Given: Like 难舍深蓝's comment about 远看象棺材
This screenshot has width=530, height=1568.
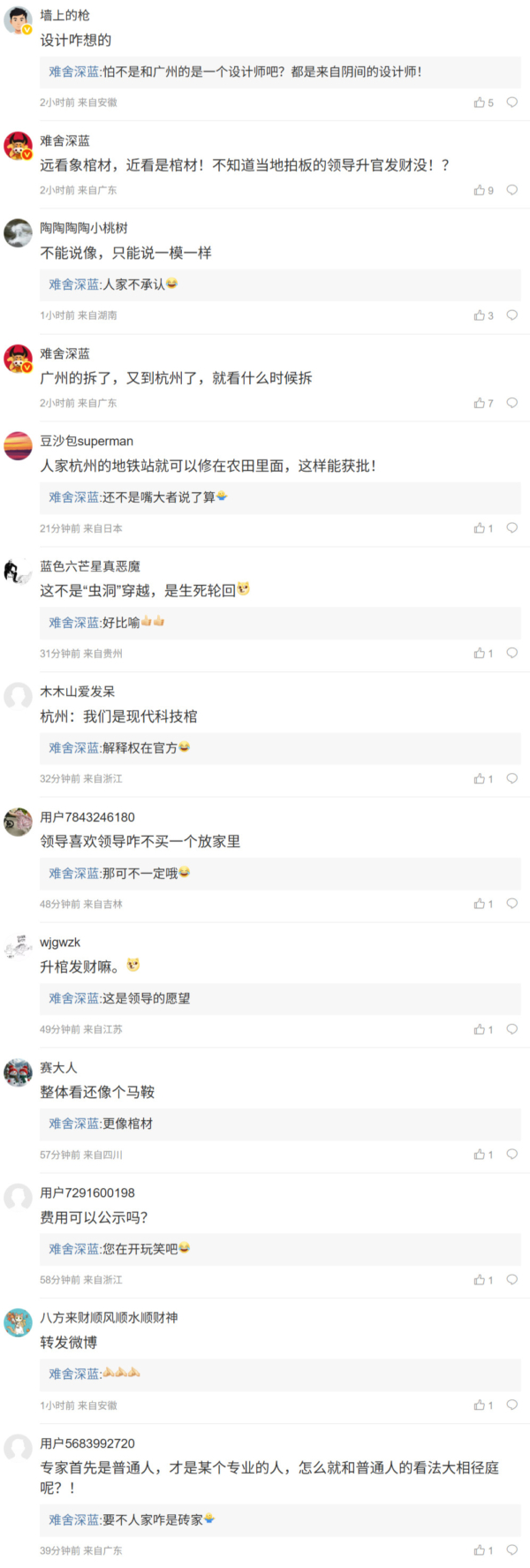Looking at the screenshot, I should coord(479,190).
